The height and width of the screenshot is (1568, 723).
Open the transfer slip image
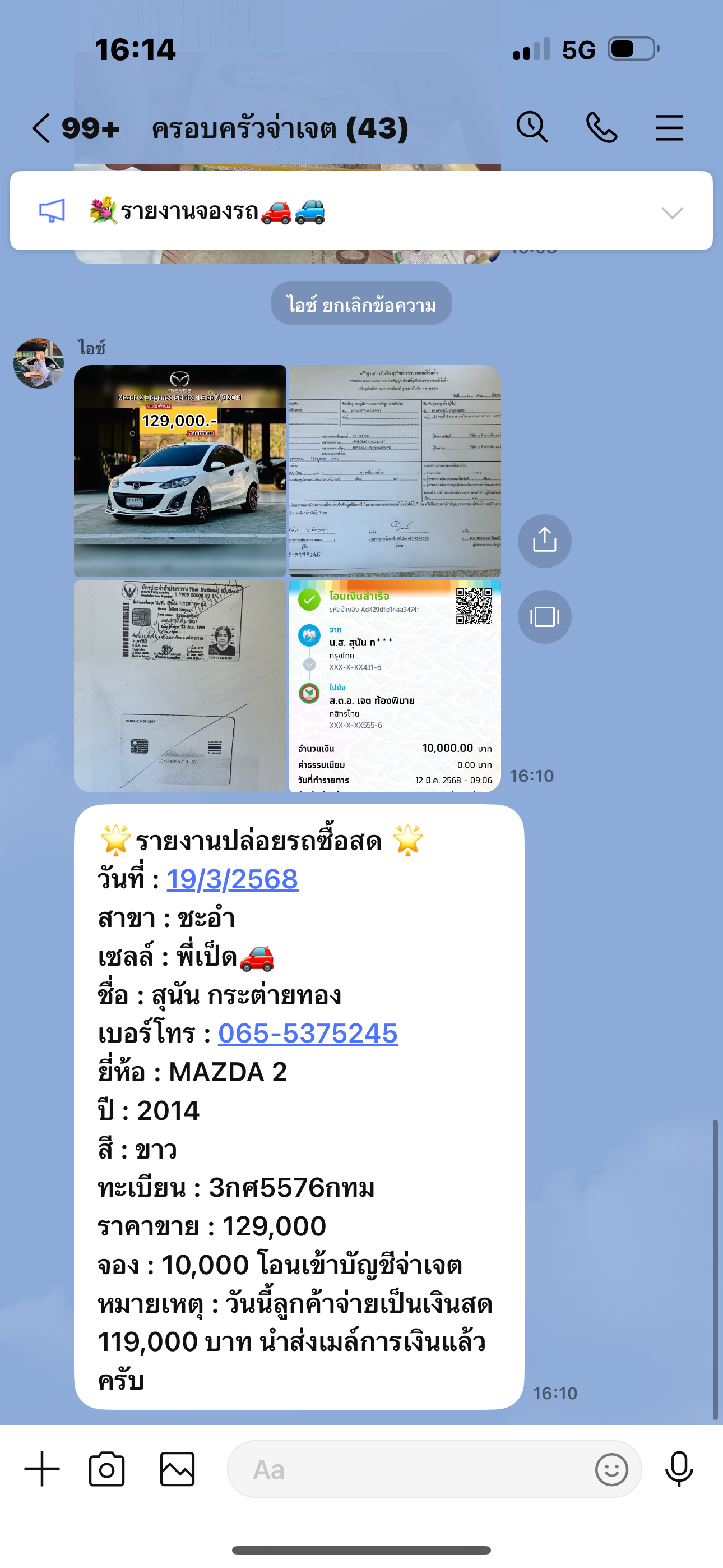(x=395, y=686)
